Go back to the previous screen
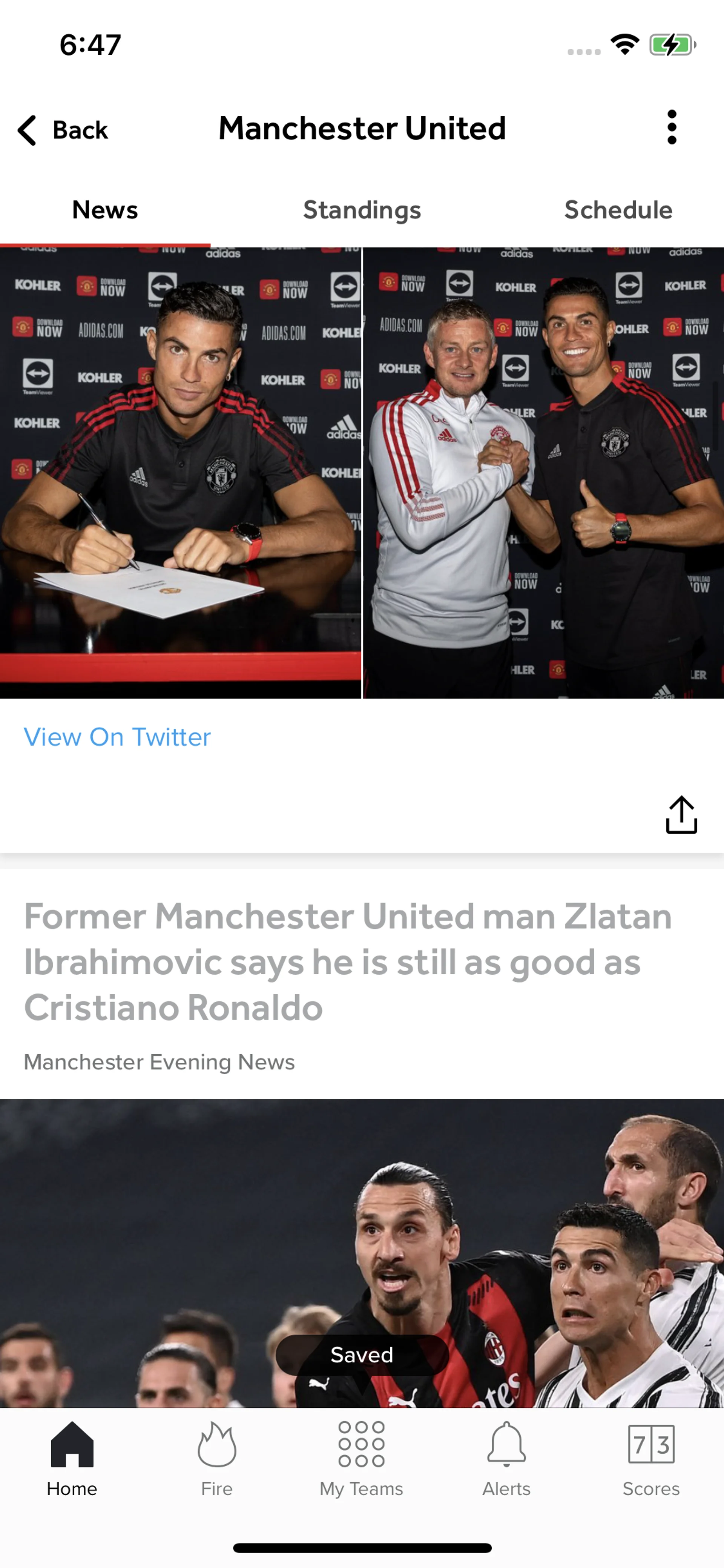 point(63,130)
